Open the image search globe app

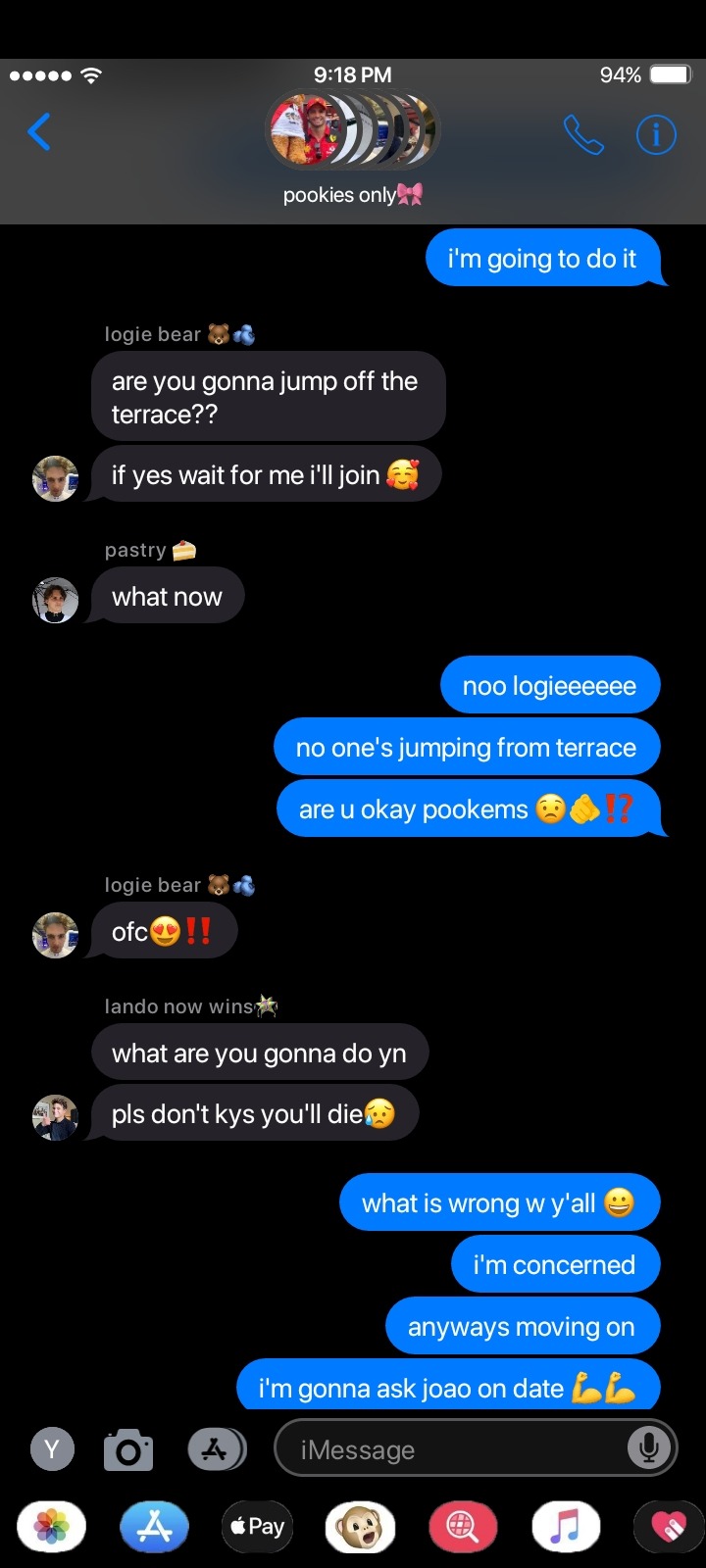[463, 1527]
